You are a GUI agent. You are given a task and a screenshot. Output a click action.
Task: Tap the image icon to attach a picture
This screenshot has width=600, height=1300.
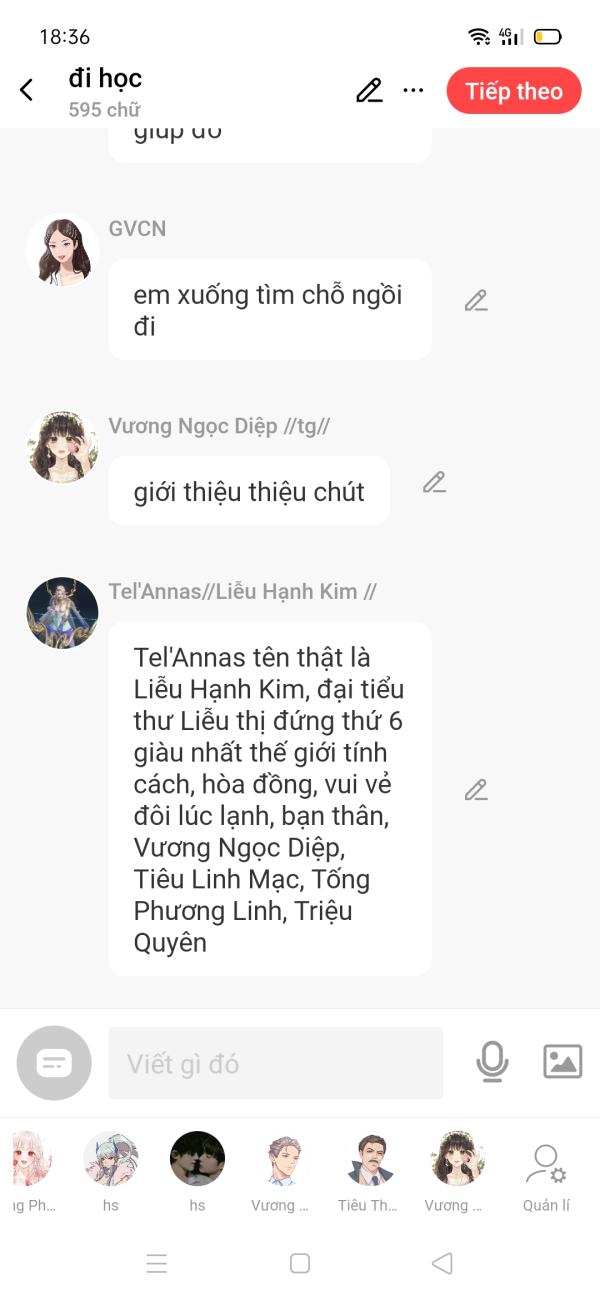[x=563, y=1061]
